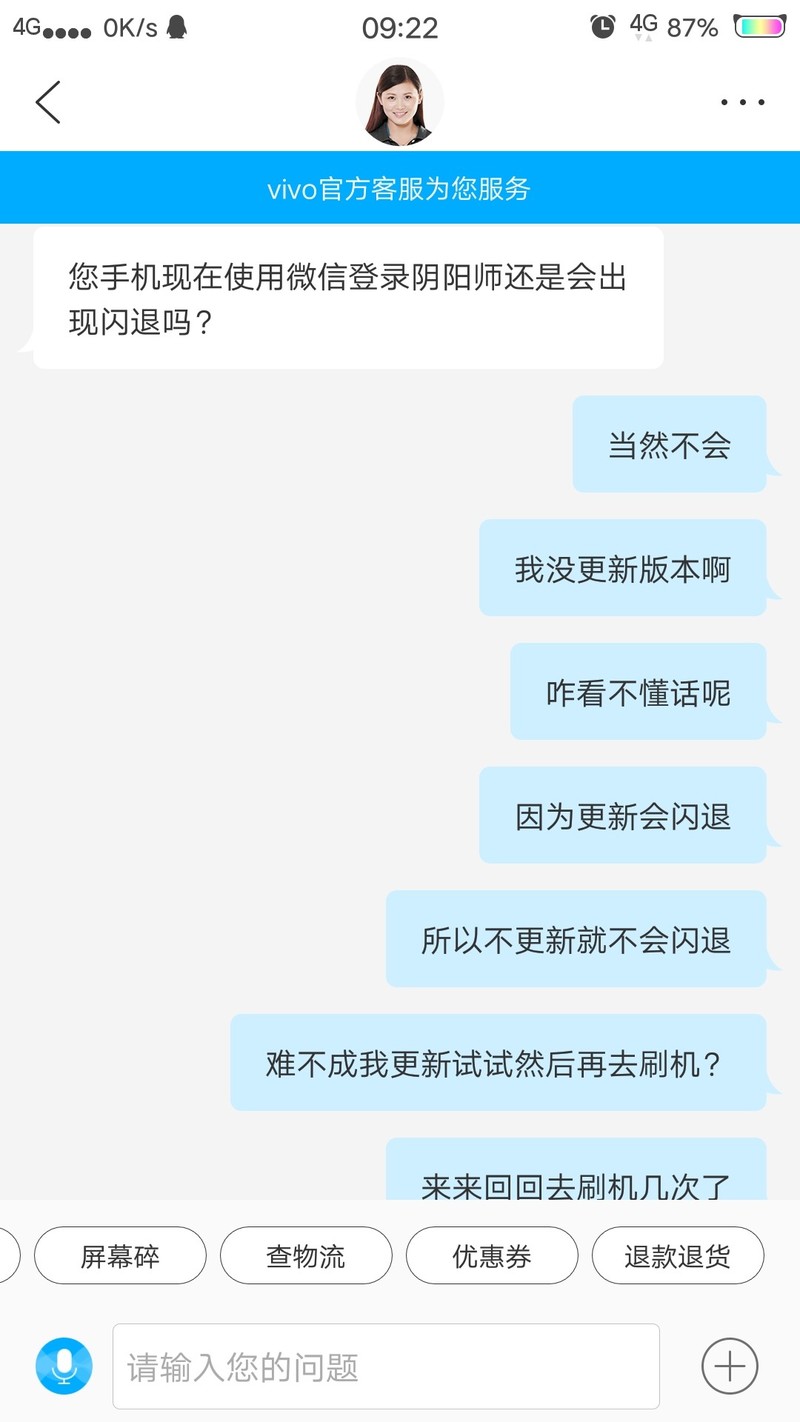The height and width of the screenshot is (1422, 800).
Task: Tap the 因为更新会闪退 chat bubble
Action: [x=622, y=815]
